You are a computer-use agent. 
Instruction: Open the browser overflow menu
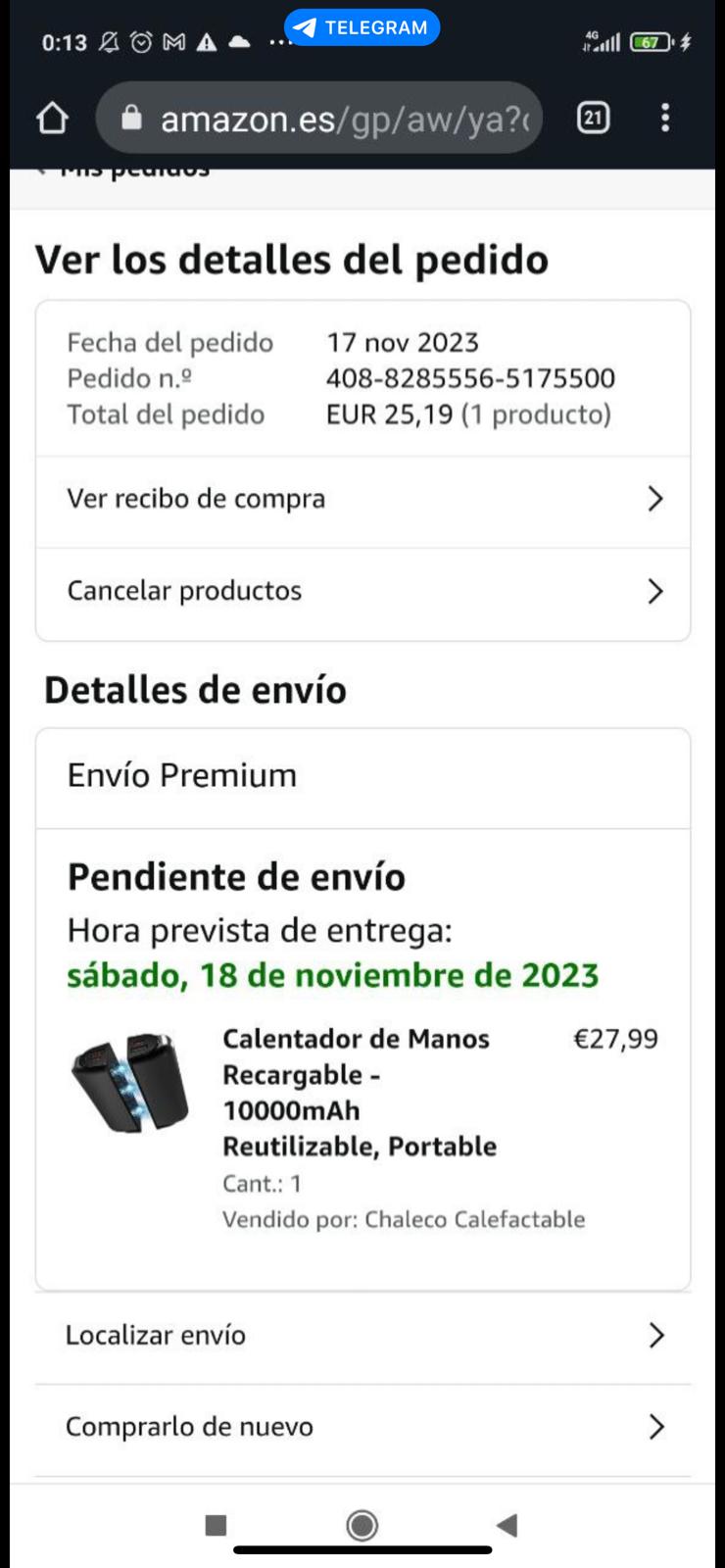click(665, 119)
